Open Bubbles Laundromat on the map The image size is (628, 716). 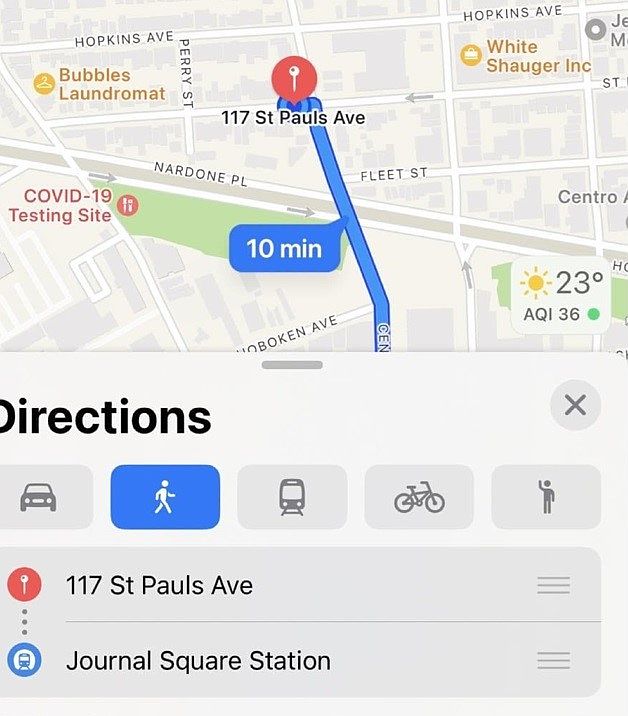point(98,84)
